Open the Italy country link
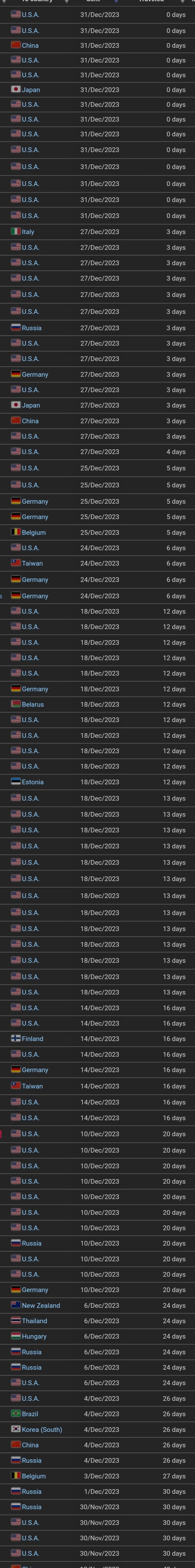The height and width of the screenshot is (1568, 195). (x=27, y=232)
